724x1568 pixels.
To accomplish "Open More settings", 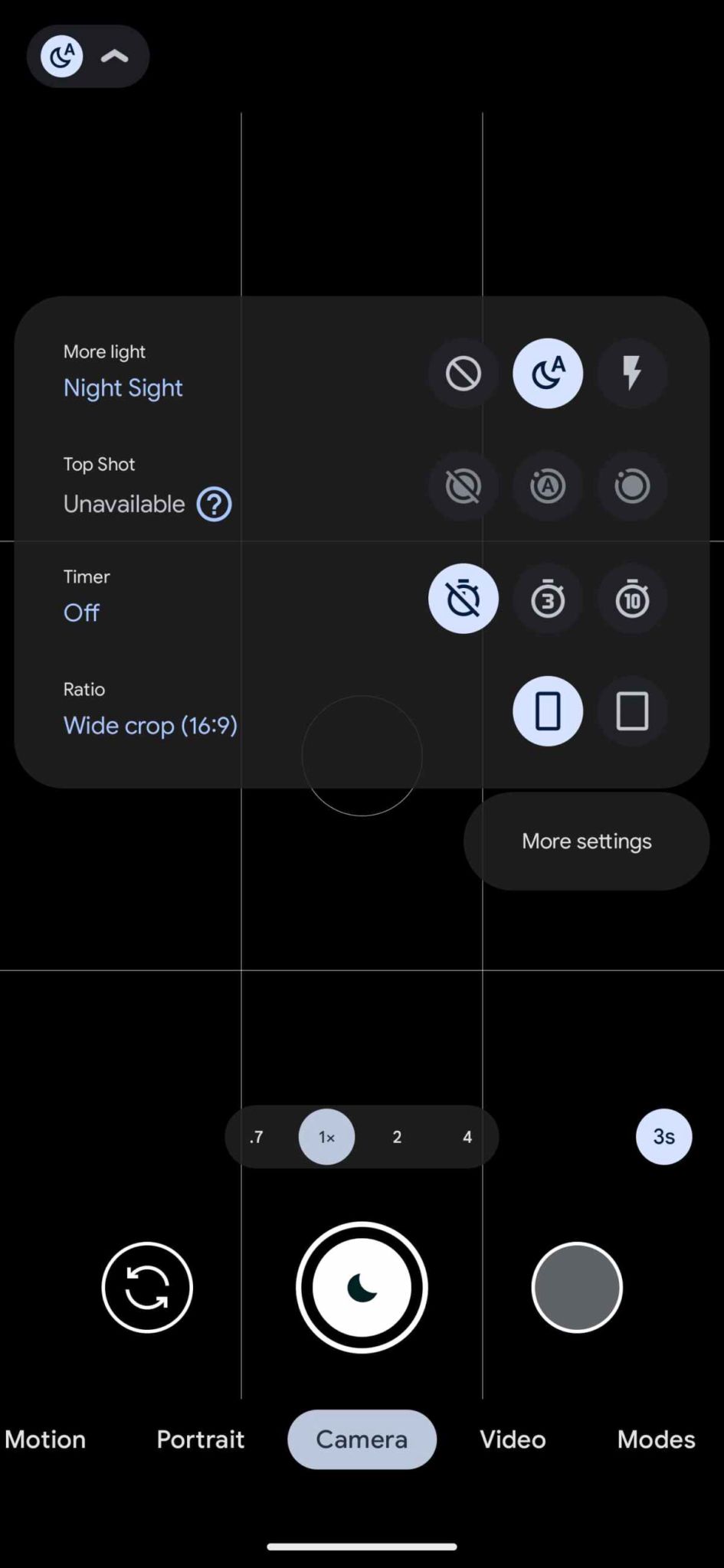I will coord(586,841).
